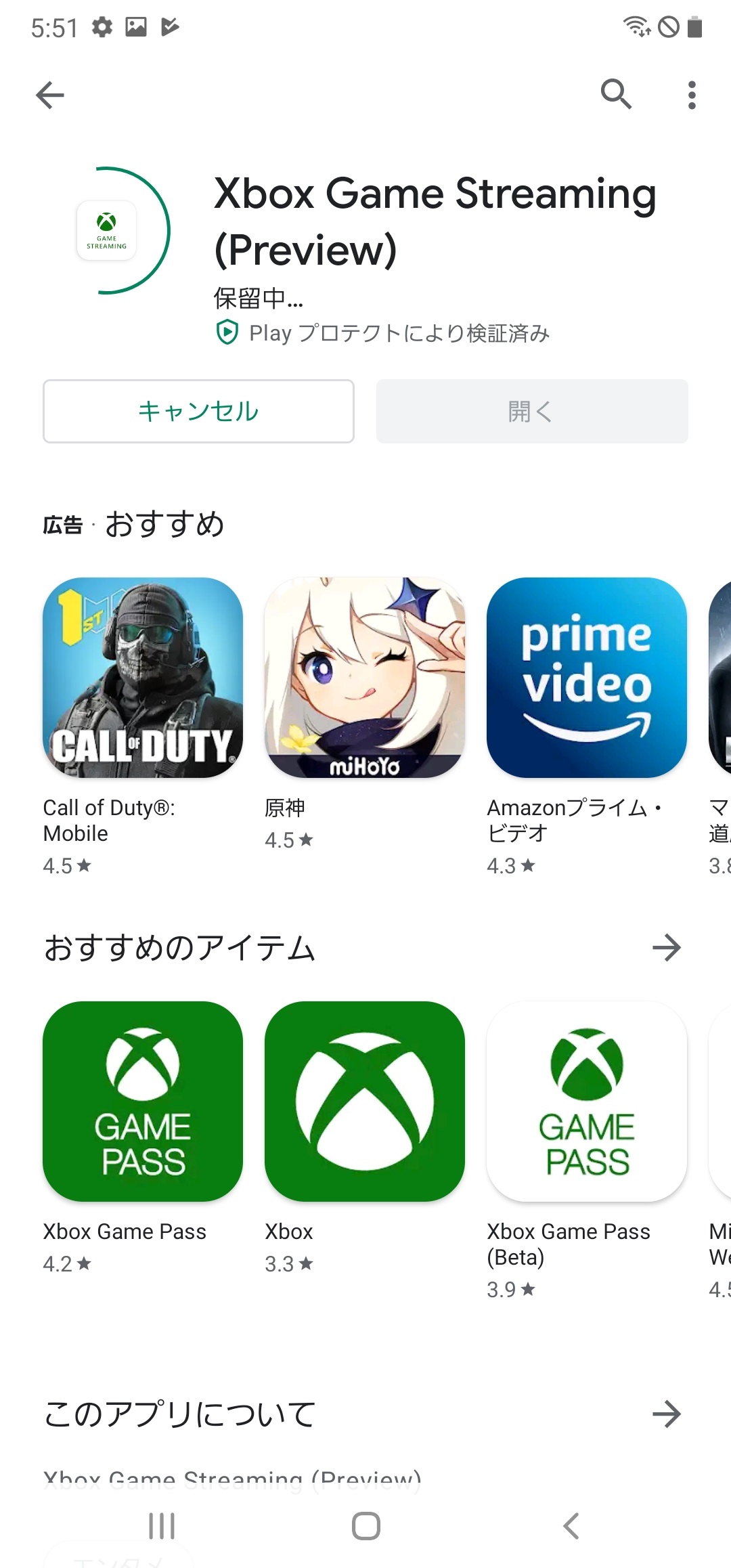
Task: Open the このアプリについて details arrow
Action: pyautogui.click(x=667, y=1414)
